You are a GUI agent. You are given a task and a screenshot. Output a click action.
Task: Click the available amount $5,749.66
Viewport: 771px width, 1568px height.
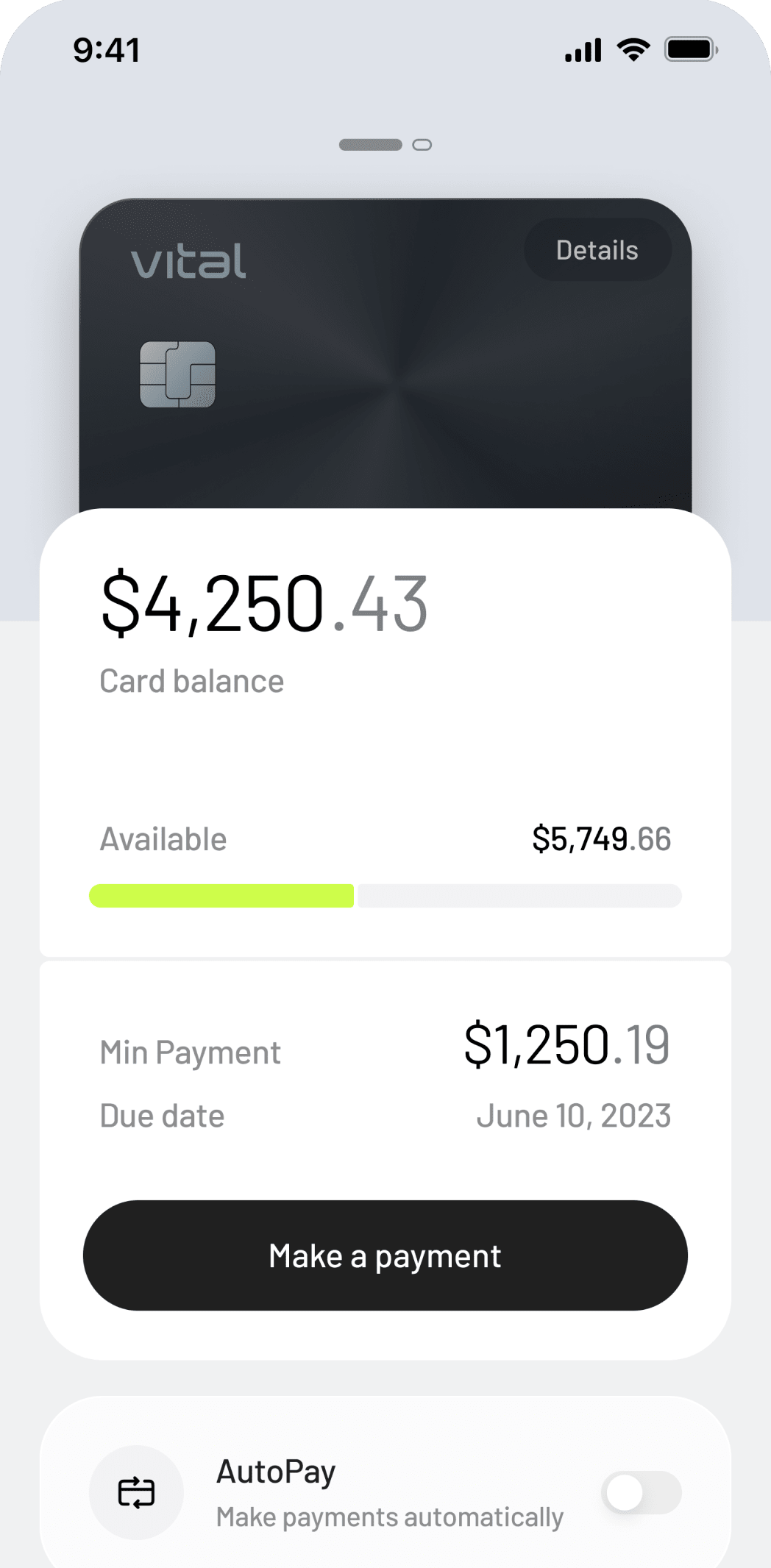pos(602,838)
